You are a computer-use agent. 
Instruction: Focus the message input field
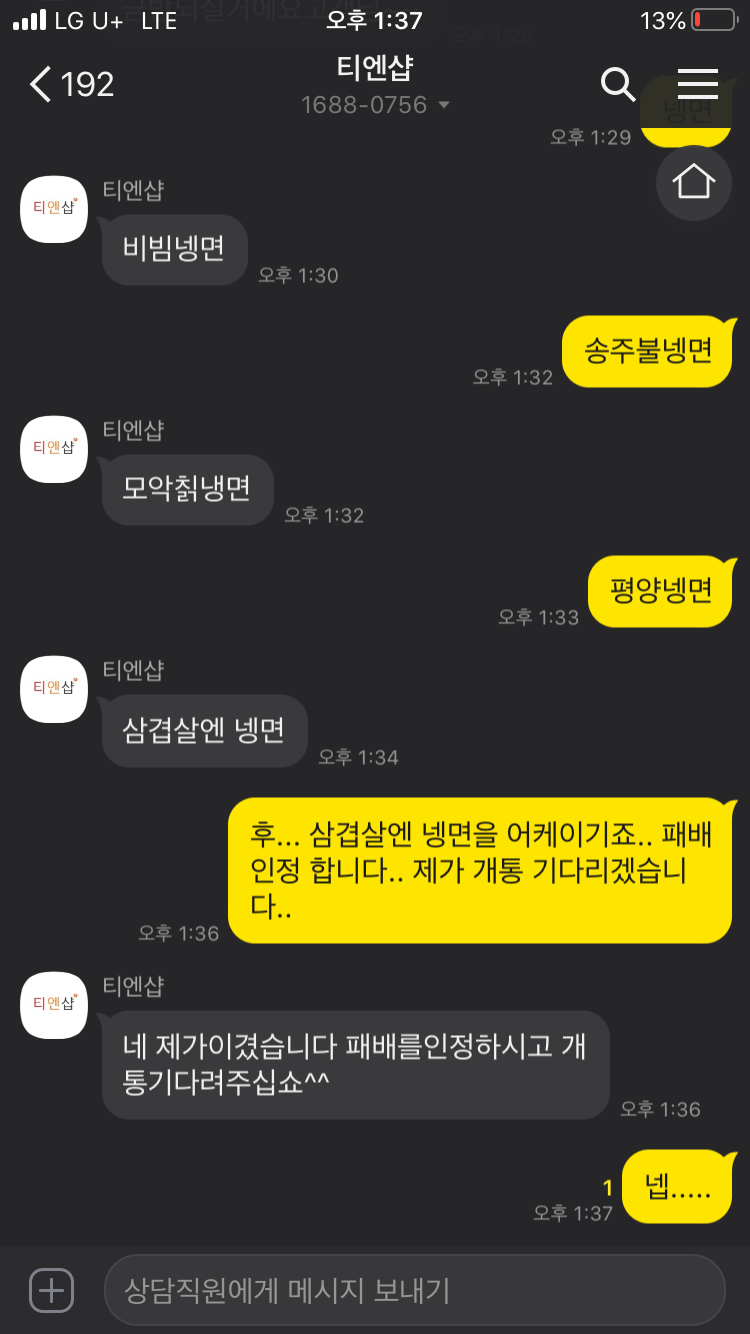414,1290
